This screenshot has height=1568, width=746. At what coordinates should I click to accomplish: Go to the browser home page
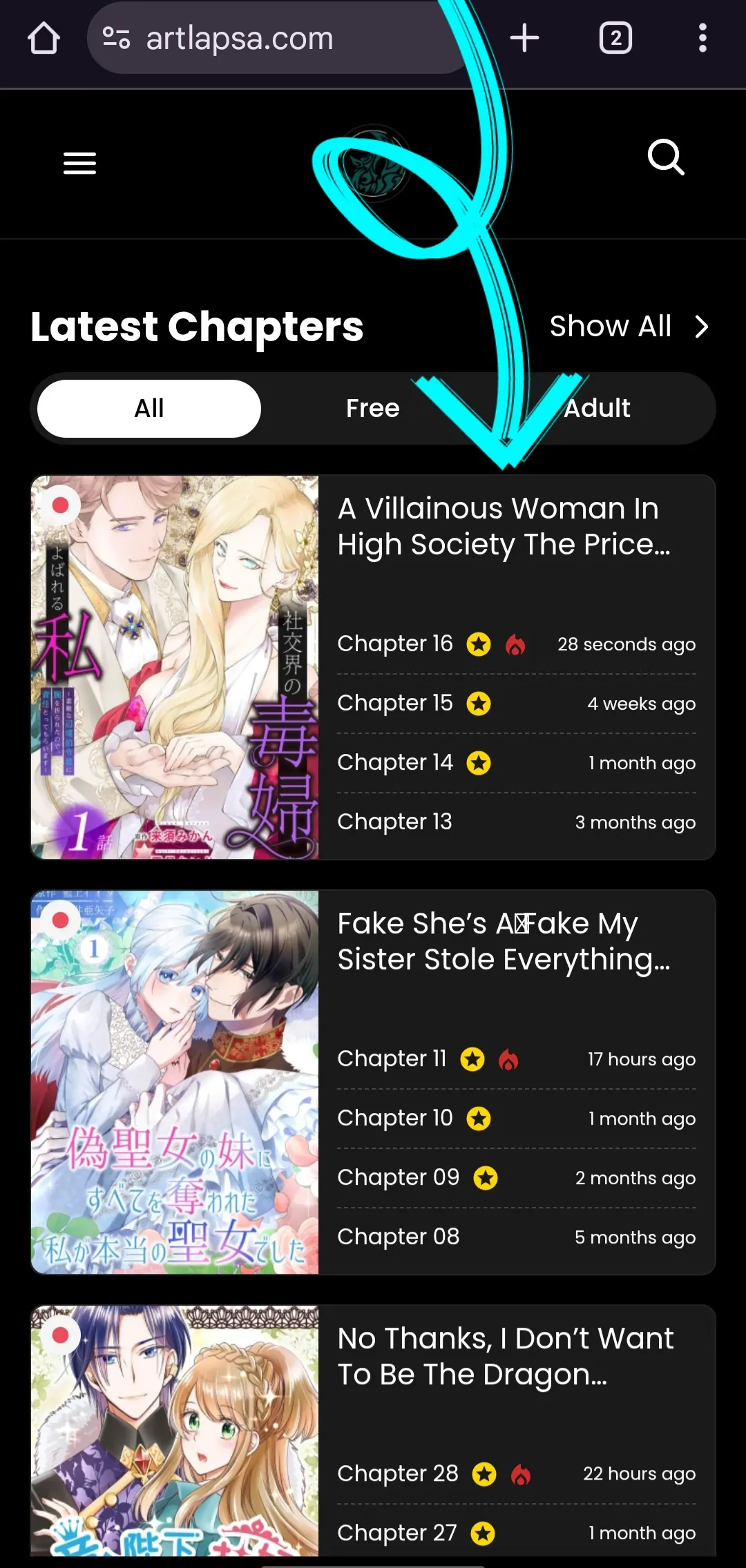44,38
